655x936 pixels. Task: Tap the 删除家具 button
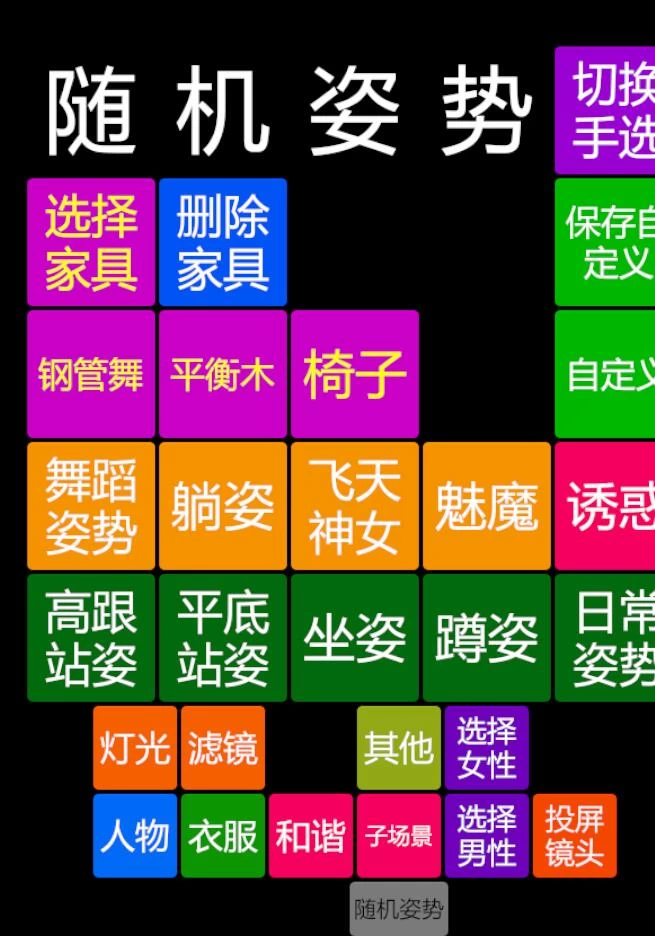click(223, 242)
